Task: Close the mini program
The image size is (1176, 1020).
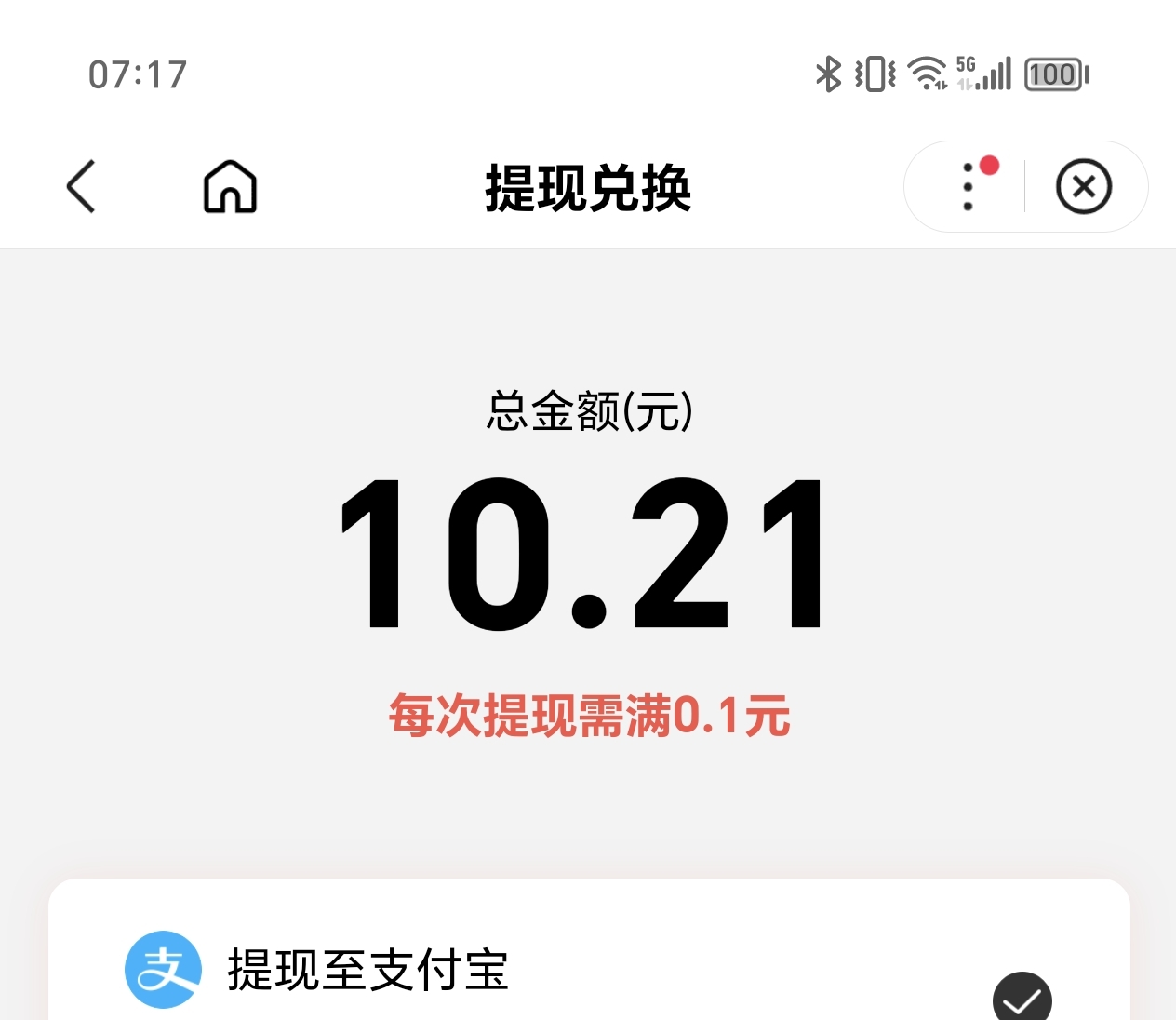Action: tap(1083, 186)
